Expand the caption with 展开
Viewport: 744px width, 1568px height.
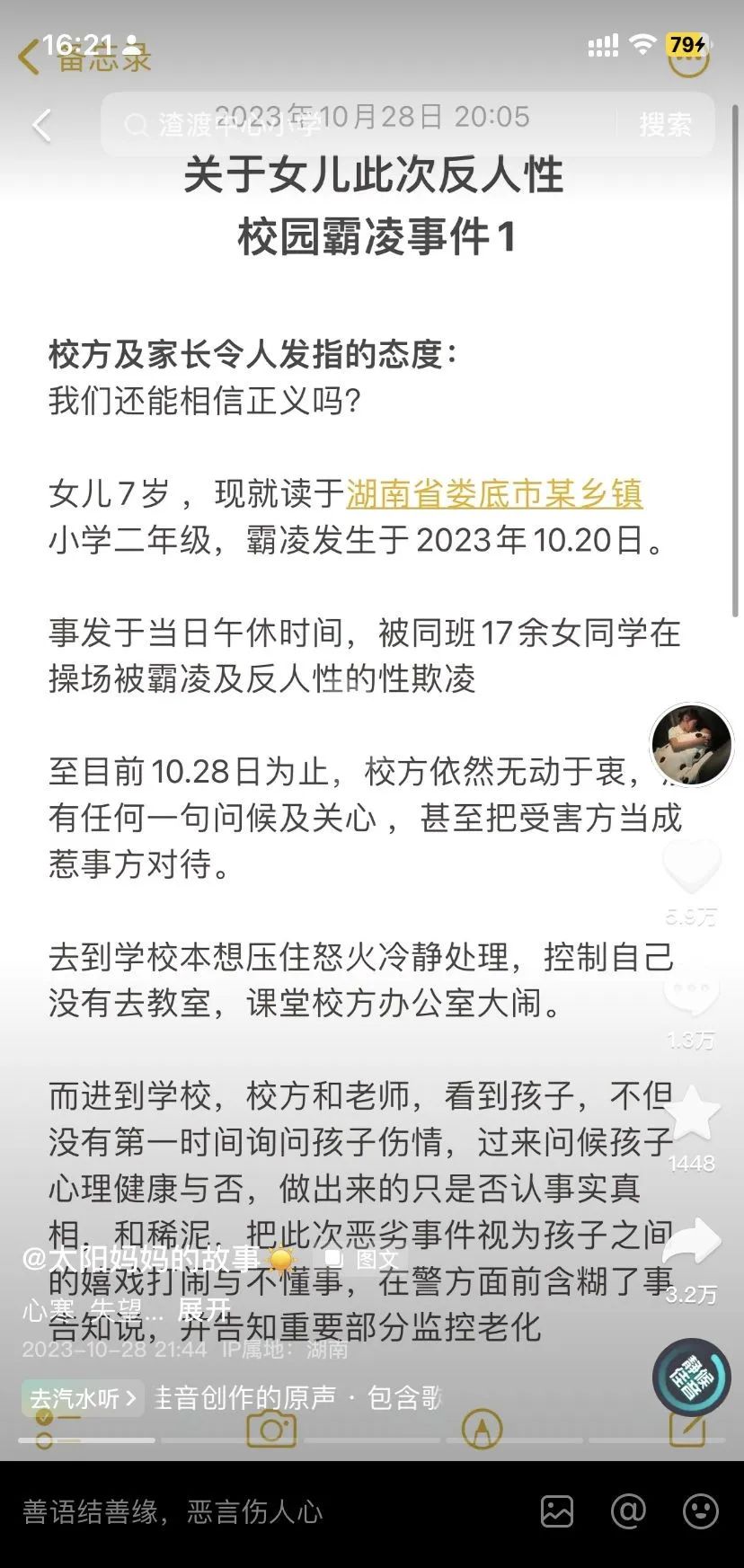(x=204, y=1309)
